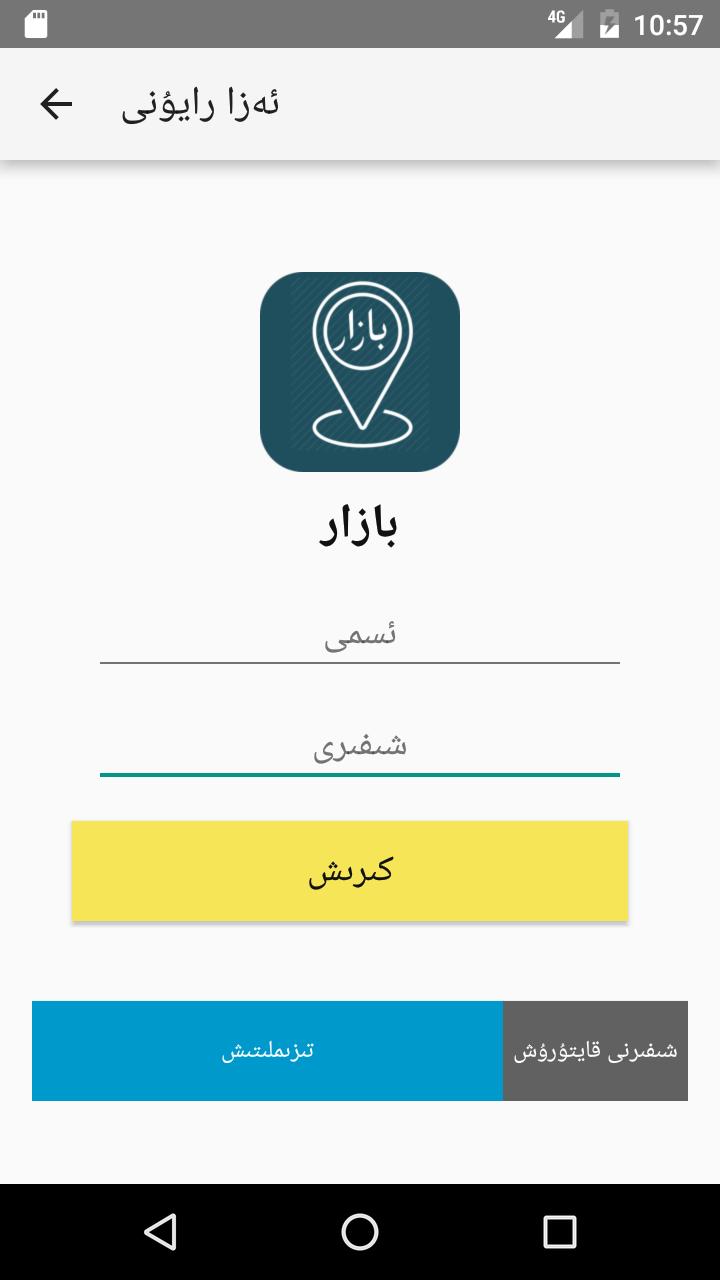Open the blue تىزىملىتىش register button

click(x=267, y=1051)
